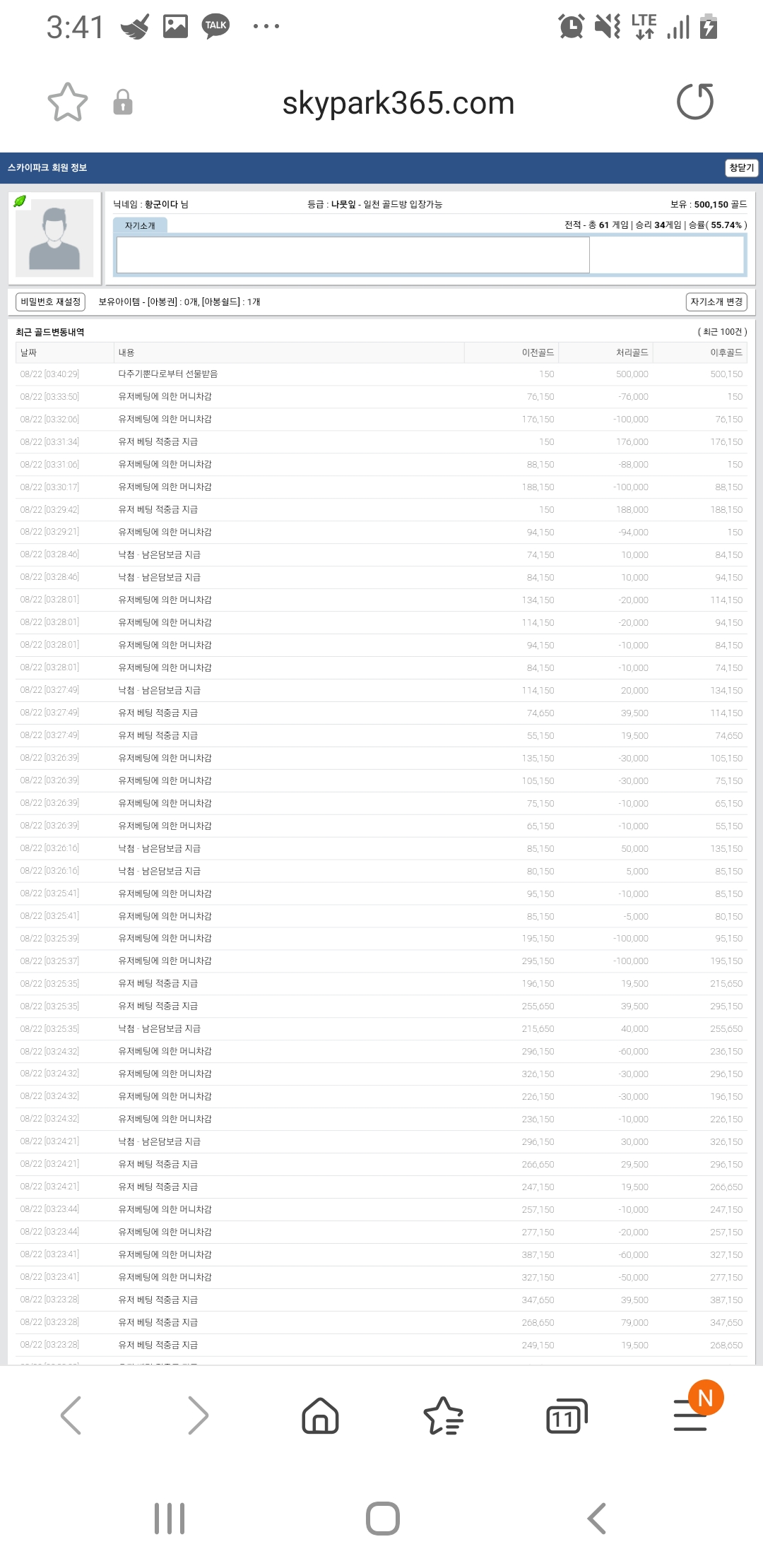Screen dimensions: 763x1568
Task: Tap the system recent apps button
Action: 170,1519
